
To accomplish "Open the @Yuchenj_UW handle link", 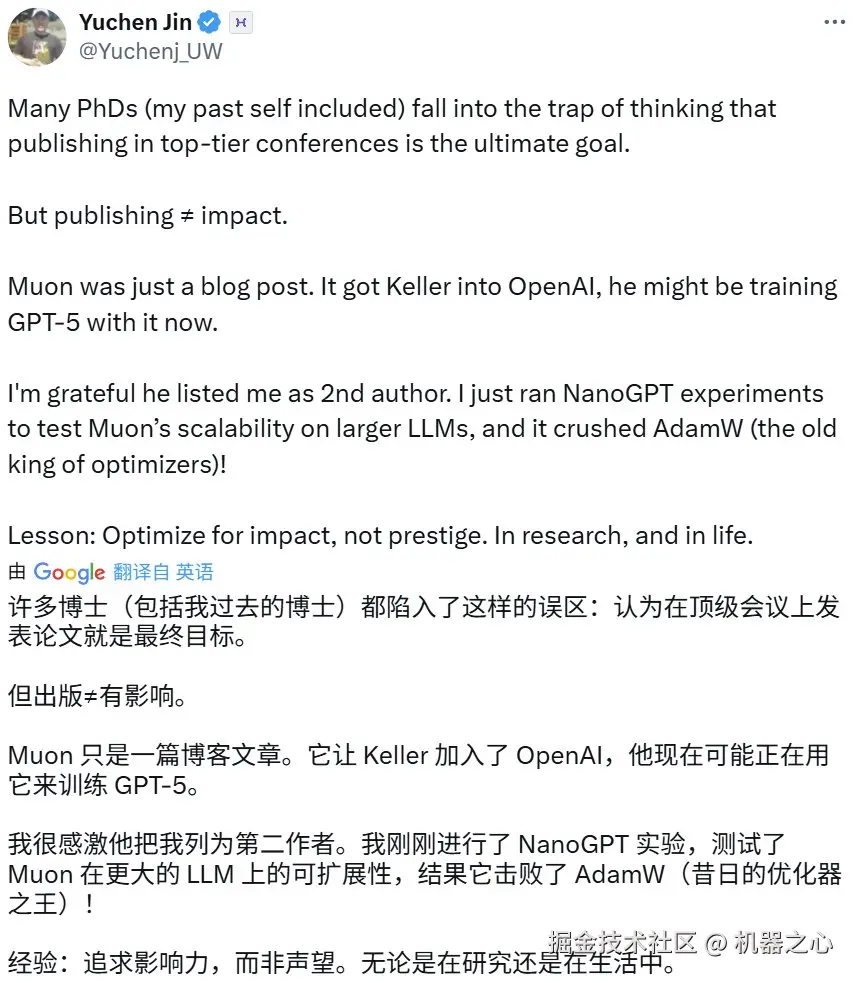I will 150,51.
